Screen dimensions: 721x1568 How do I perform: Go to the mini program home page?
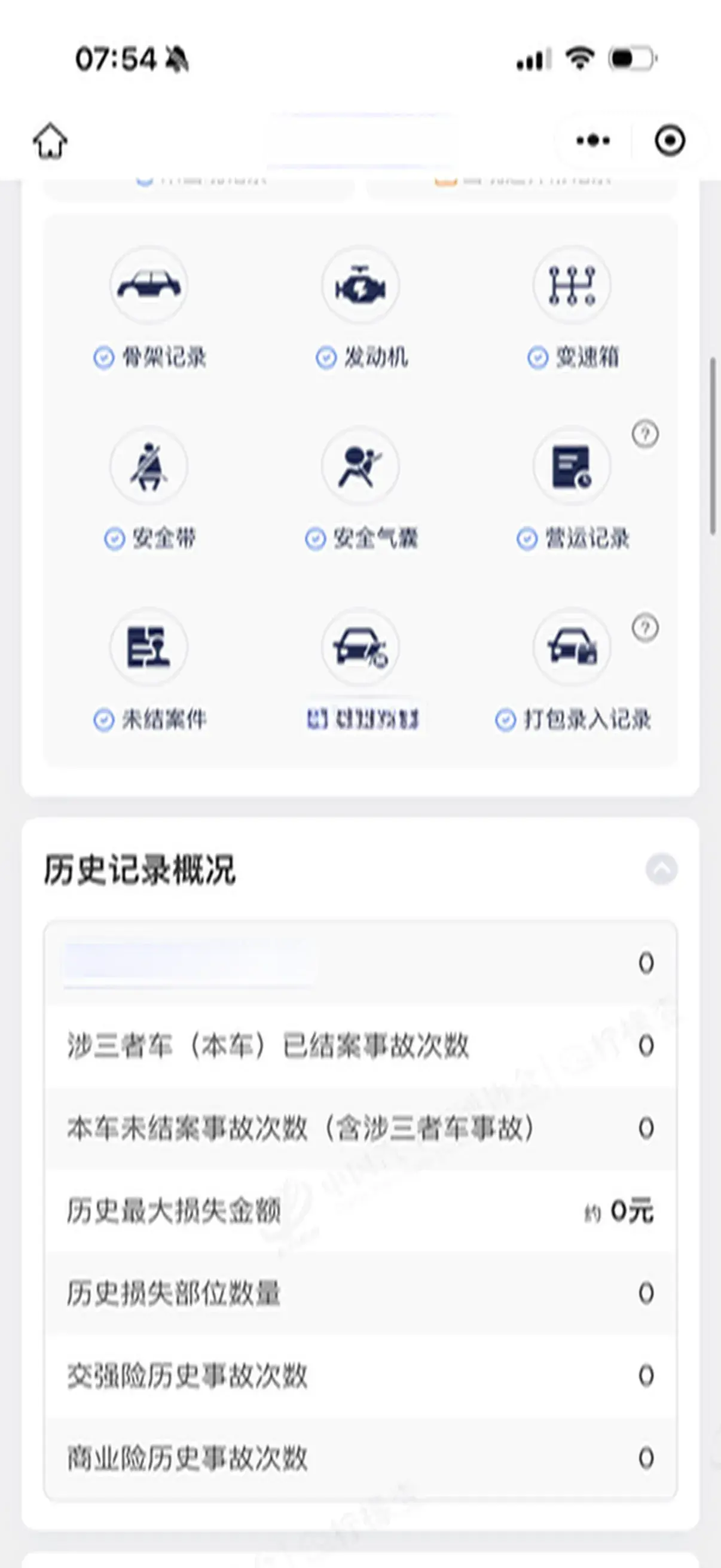pyautogui.click(x=50, y=141)
